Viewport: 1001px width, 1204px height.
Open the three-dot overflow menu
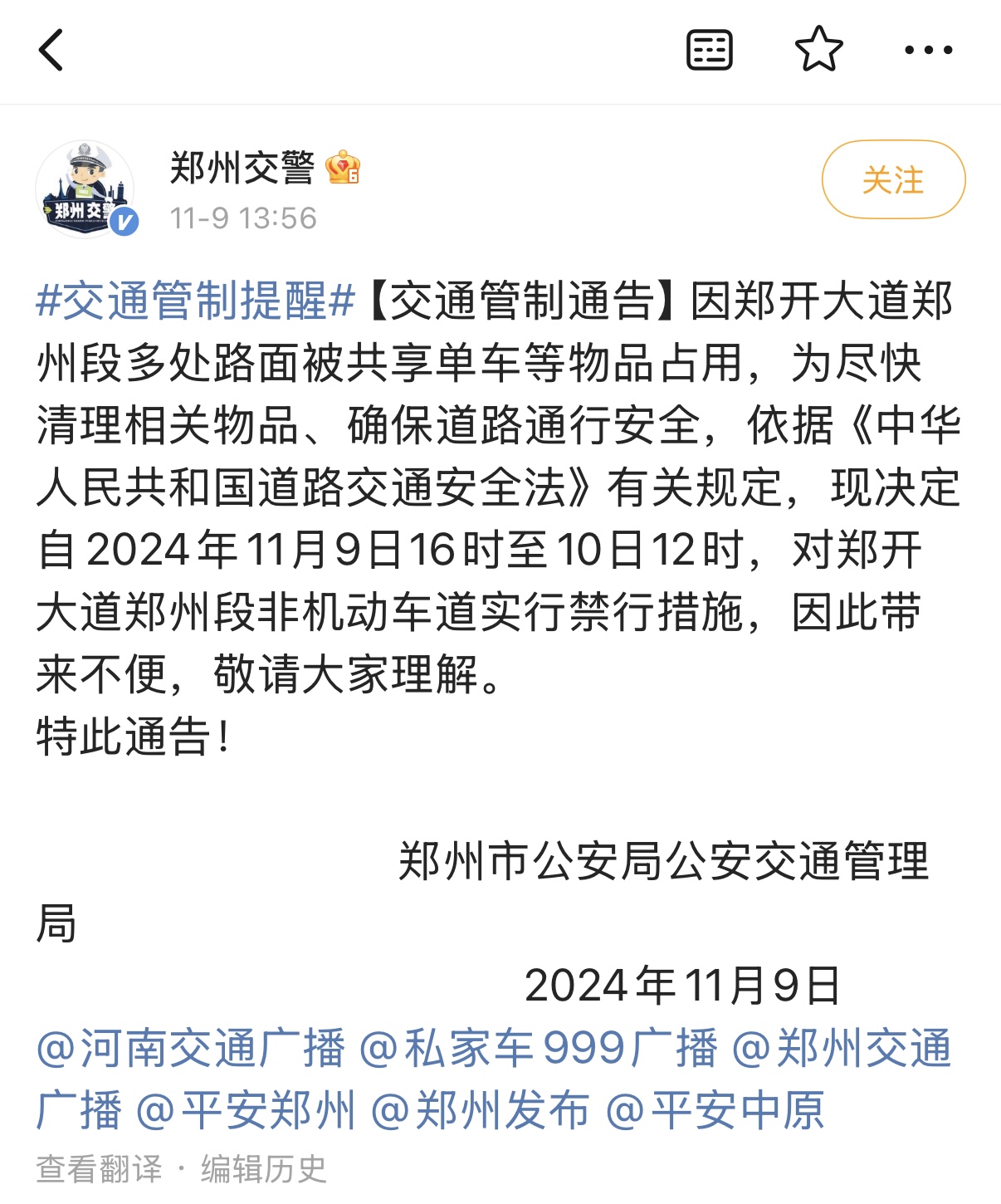point(928,51)
